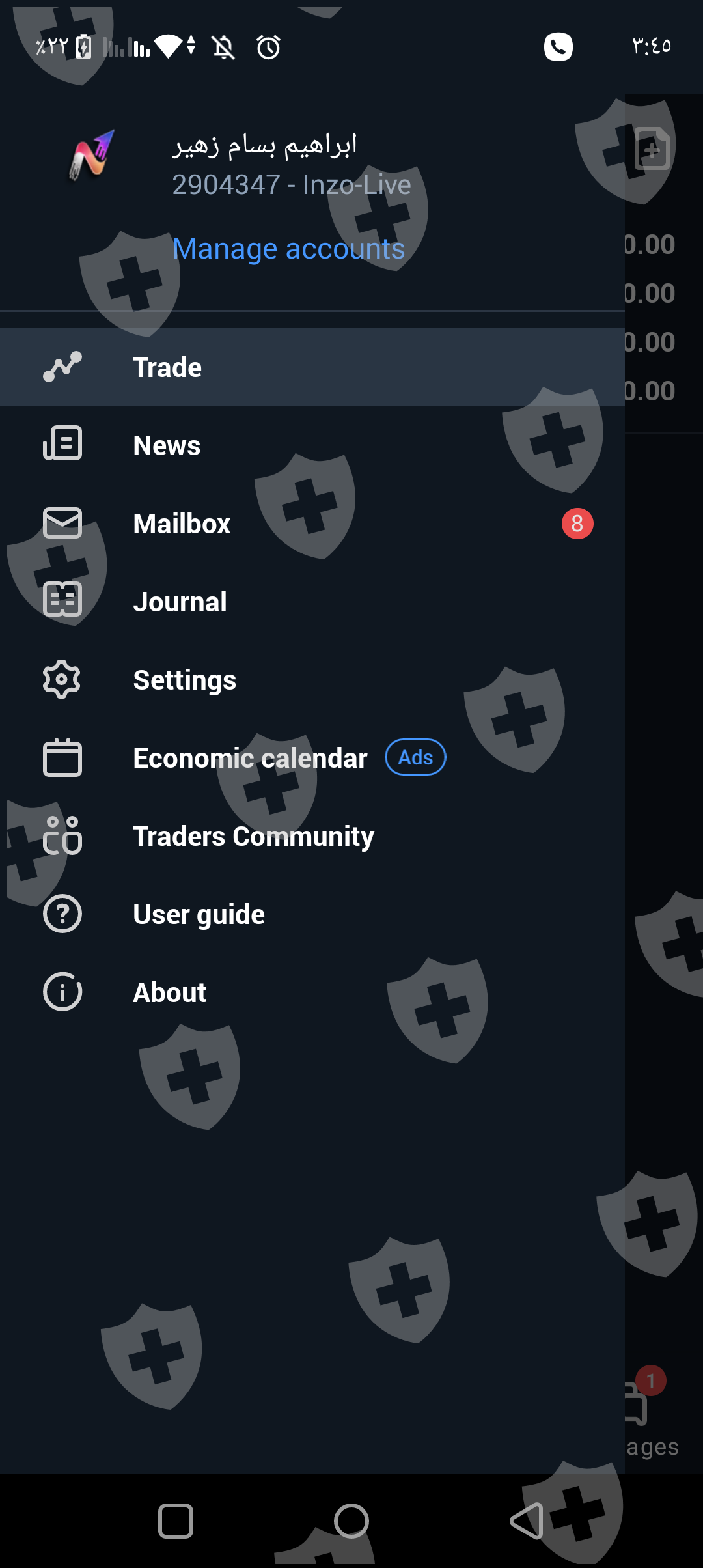Image resolution: width=703 pixels, height=1568 pixels.
Task: Tap the system home button
Action: [x=351, y=1521]
